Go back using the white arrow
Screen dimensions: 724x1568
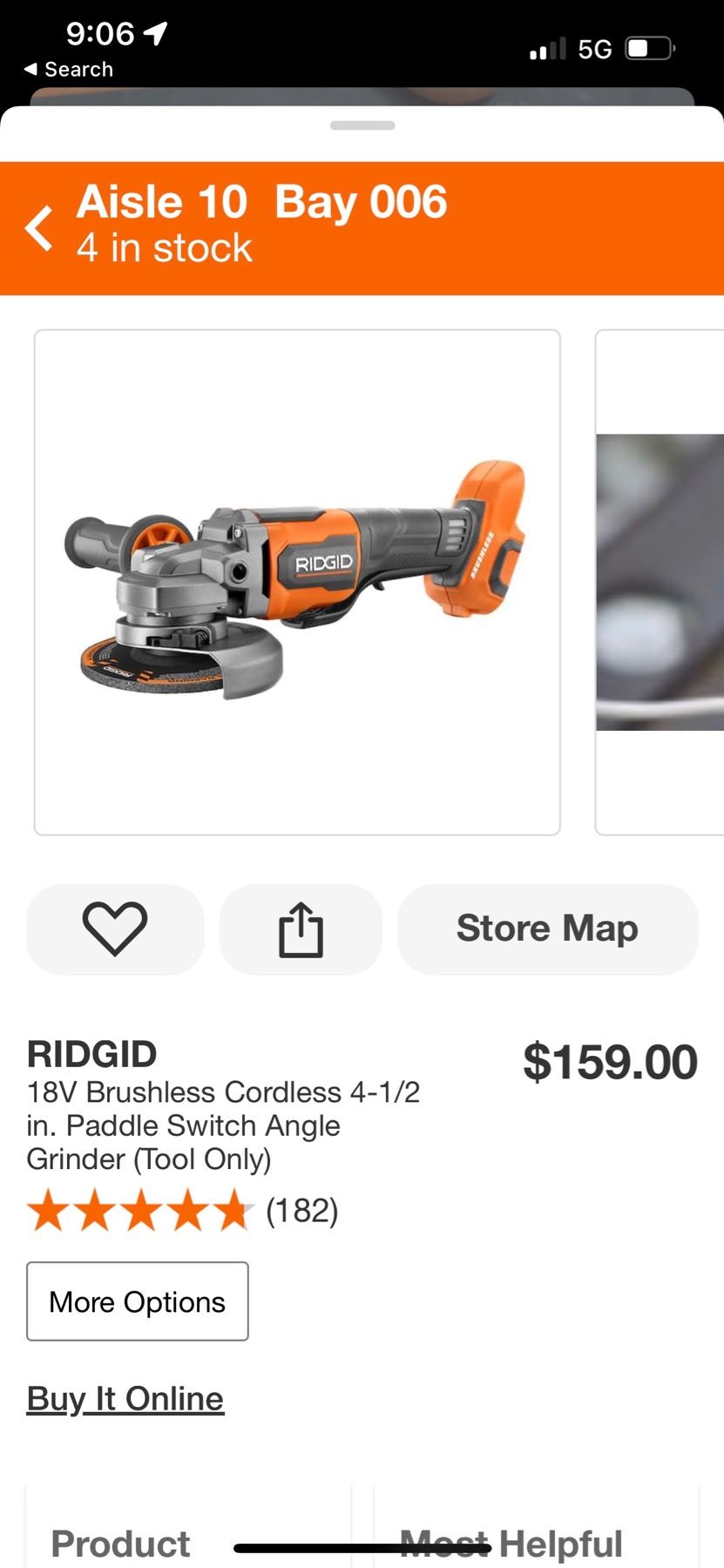pyautogui.click(x=39, y=228)
